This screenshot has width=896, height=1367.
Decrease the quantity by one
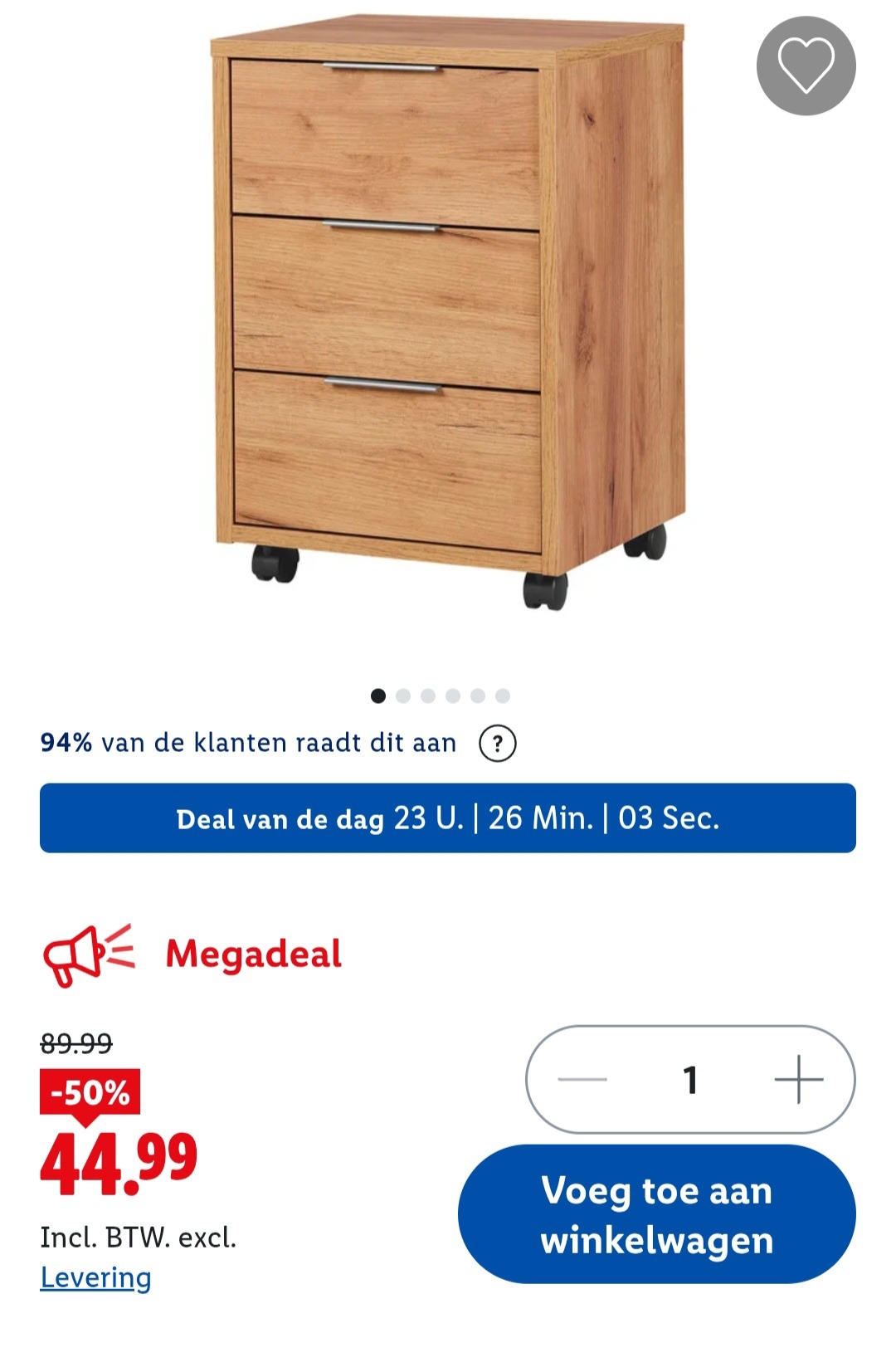click(582, 1079)
